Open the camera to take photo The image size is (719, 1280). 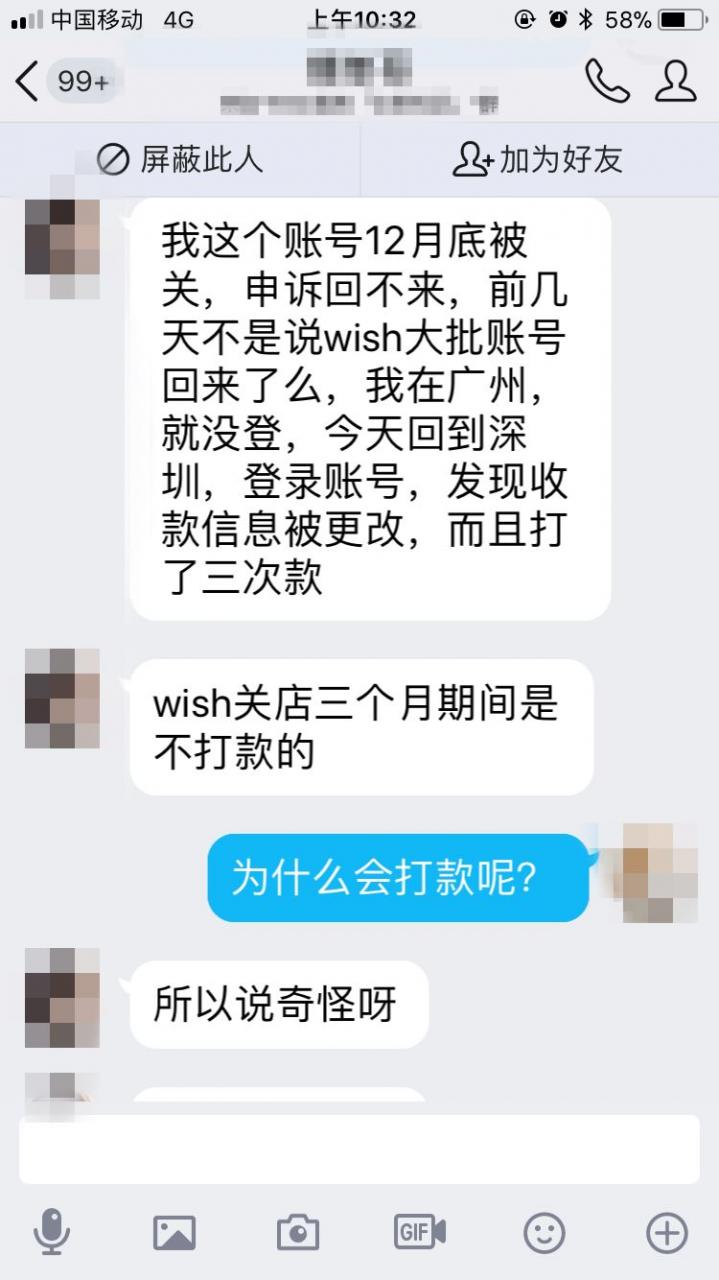pos(297,1232)
